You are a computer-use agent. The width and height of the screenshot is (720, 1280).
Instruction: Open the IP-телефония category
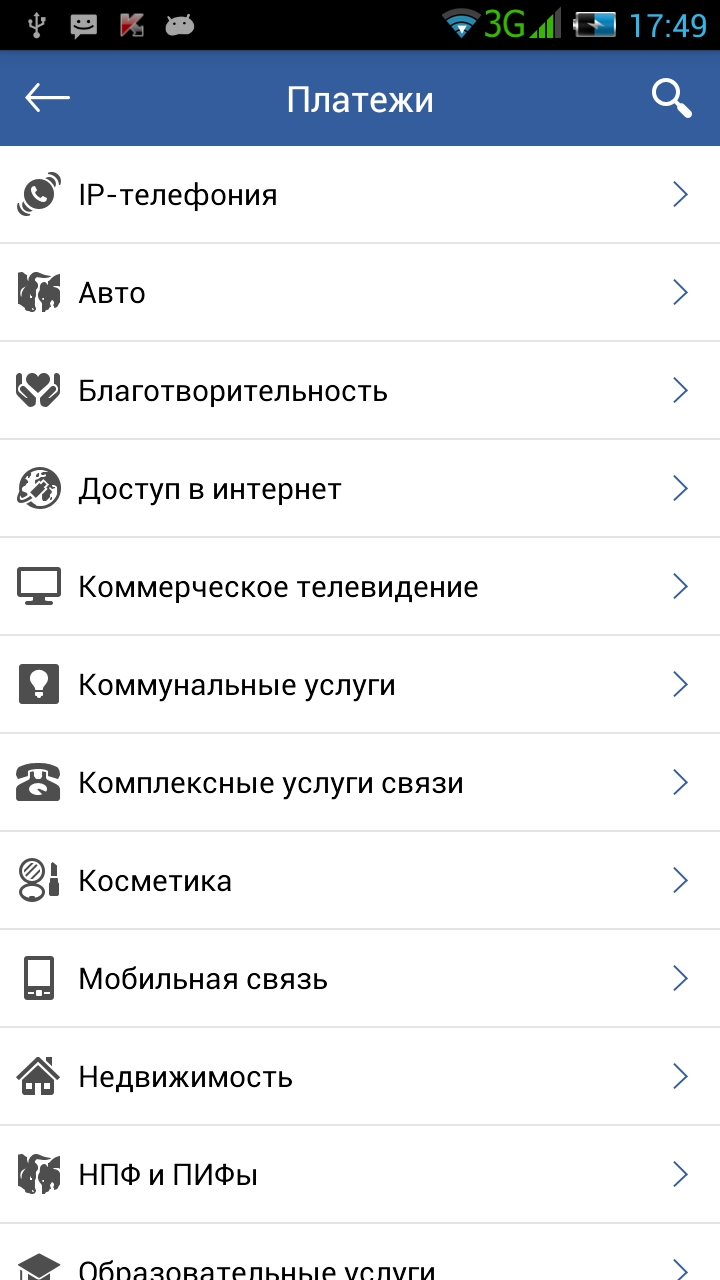(x=360, y=195)
